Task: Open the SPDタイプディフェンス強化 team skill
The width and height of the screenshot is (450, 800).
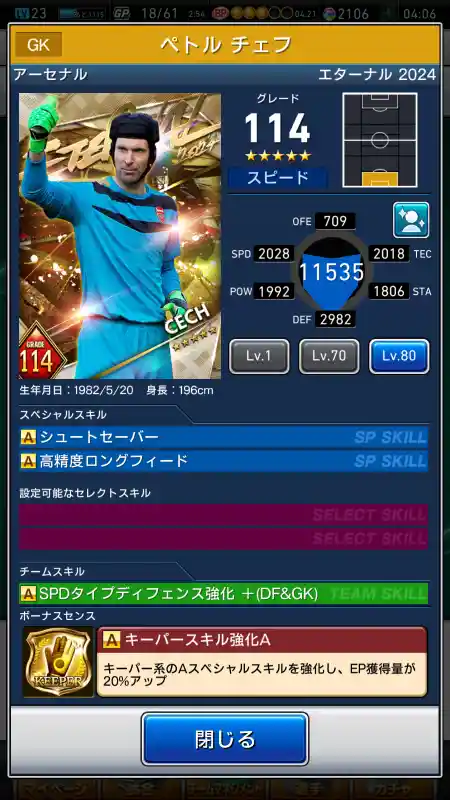Action: pyautogui.click(x=223, y=593)
